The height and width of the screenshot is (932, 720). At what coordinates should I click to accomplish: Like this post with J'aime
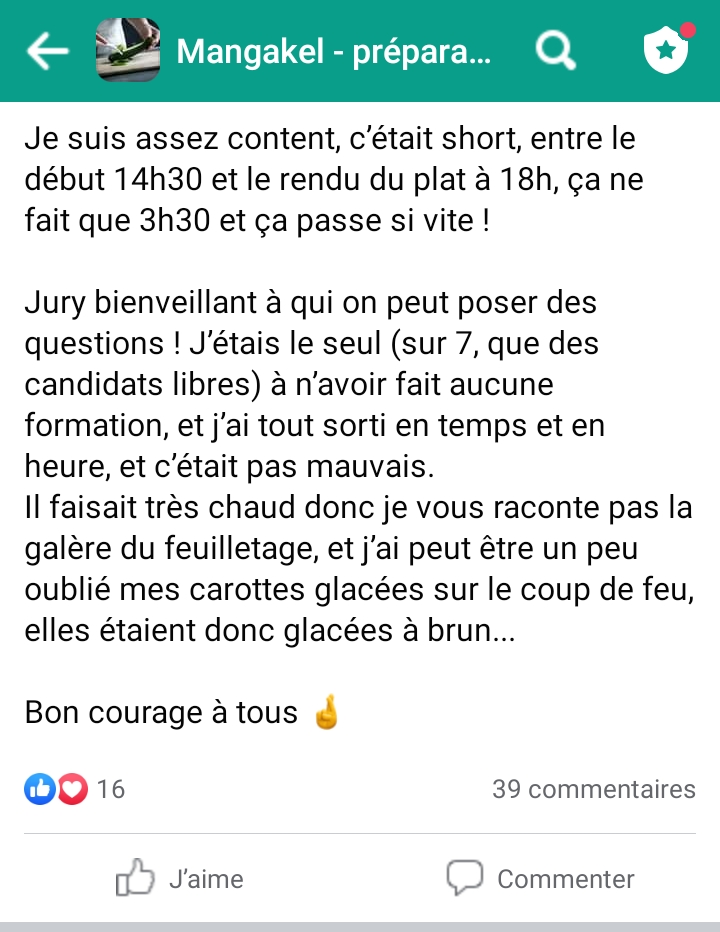181,879
